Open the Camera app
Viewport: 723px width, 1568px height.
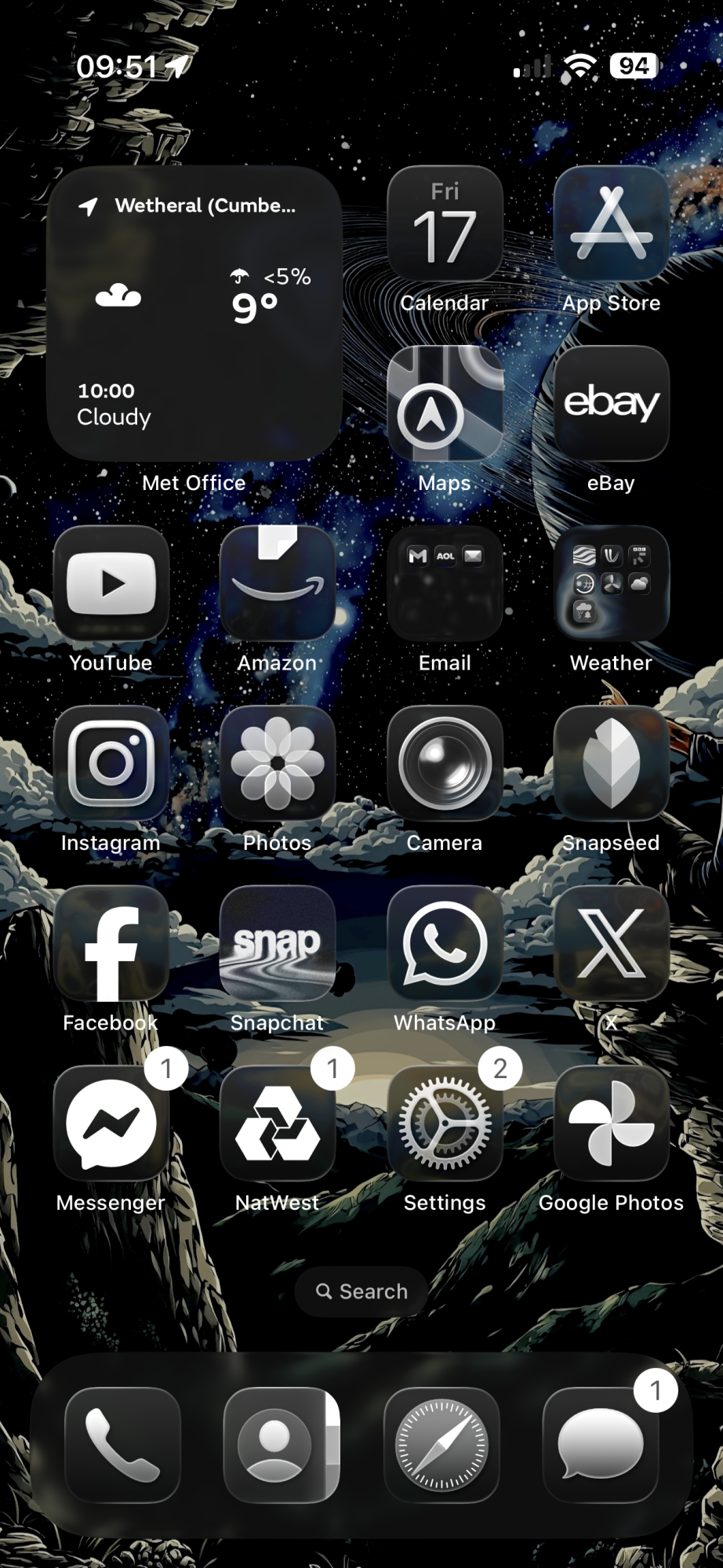pos(445,764)
